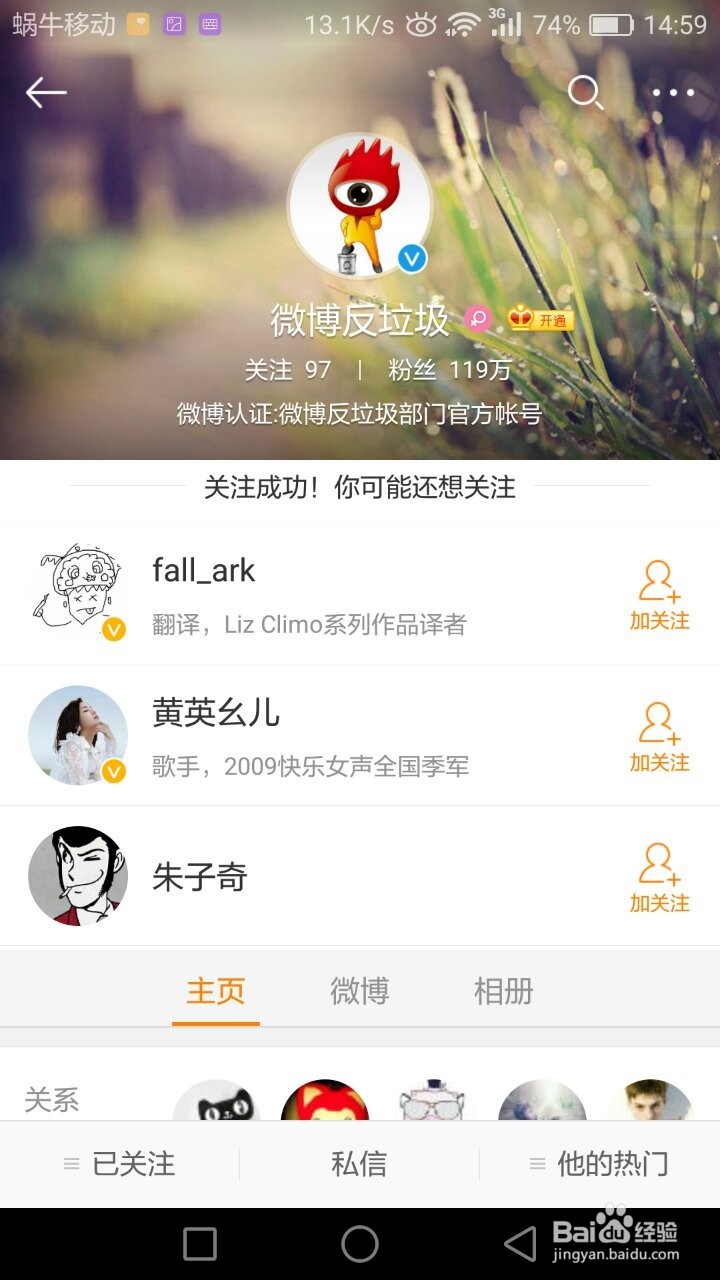Open the three-dot overflow menu
Image resolution: width=720 pixels, height=1280 pixels.
point(673,93)
